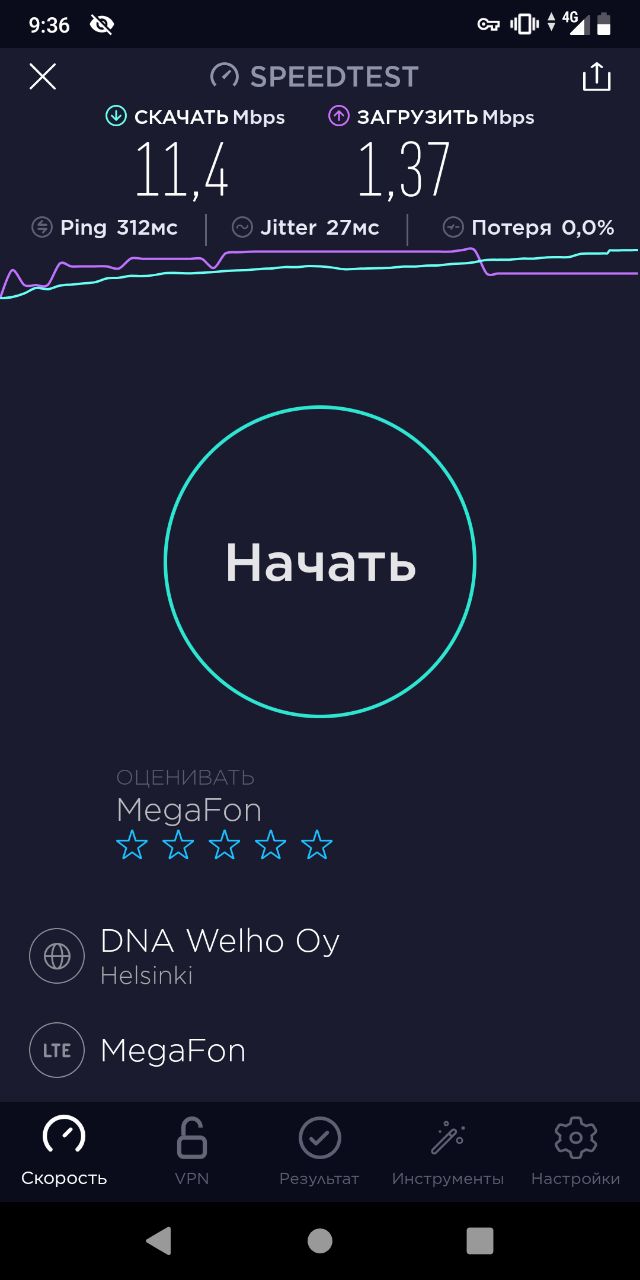Share the speed test result
Viewport: 640px width, 1280px height.
[596, 76]
